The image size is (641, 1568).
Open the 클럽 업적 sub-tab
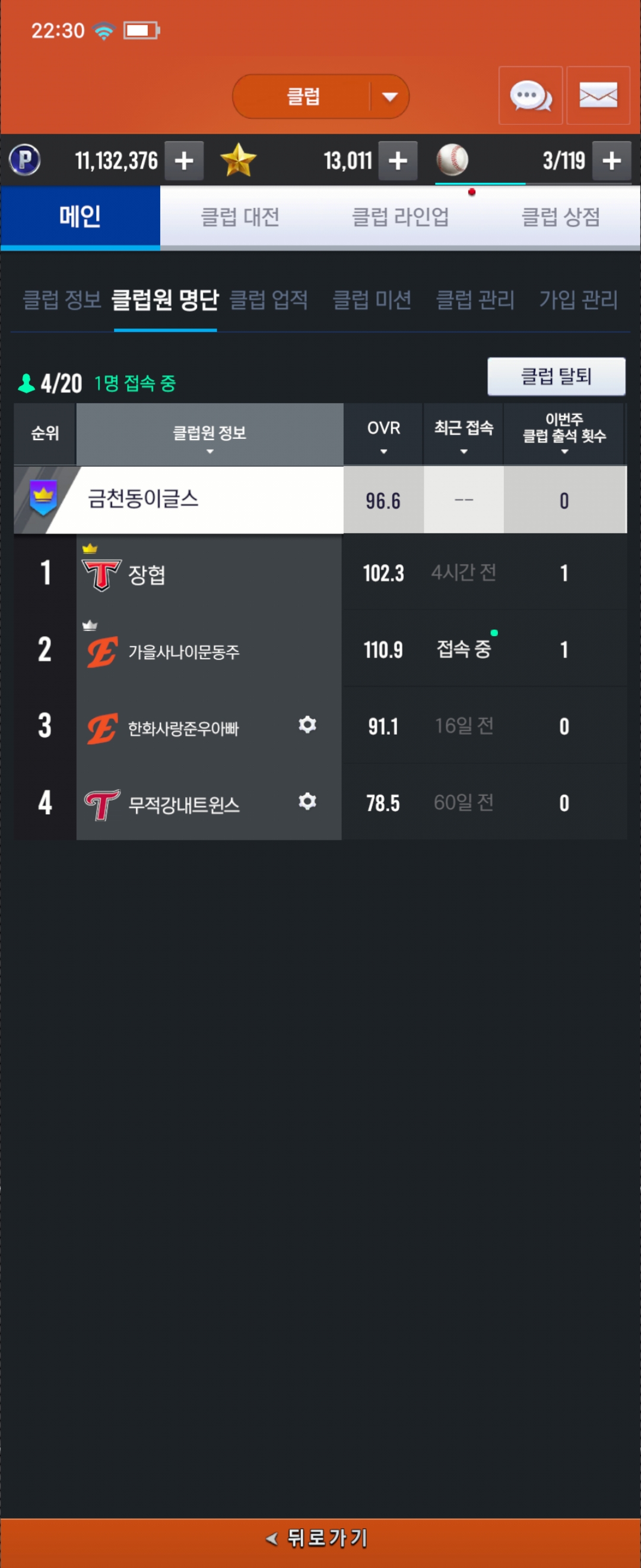pyautogui.click(x=269, y=300)
